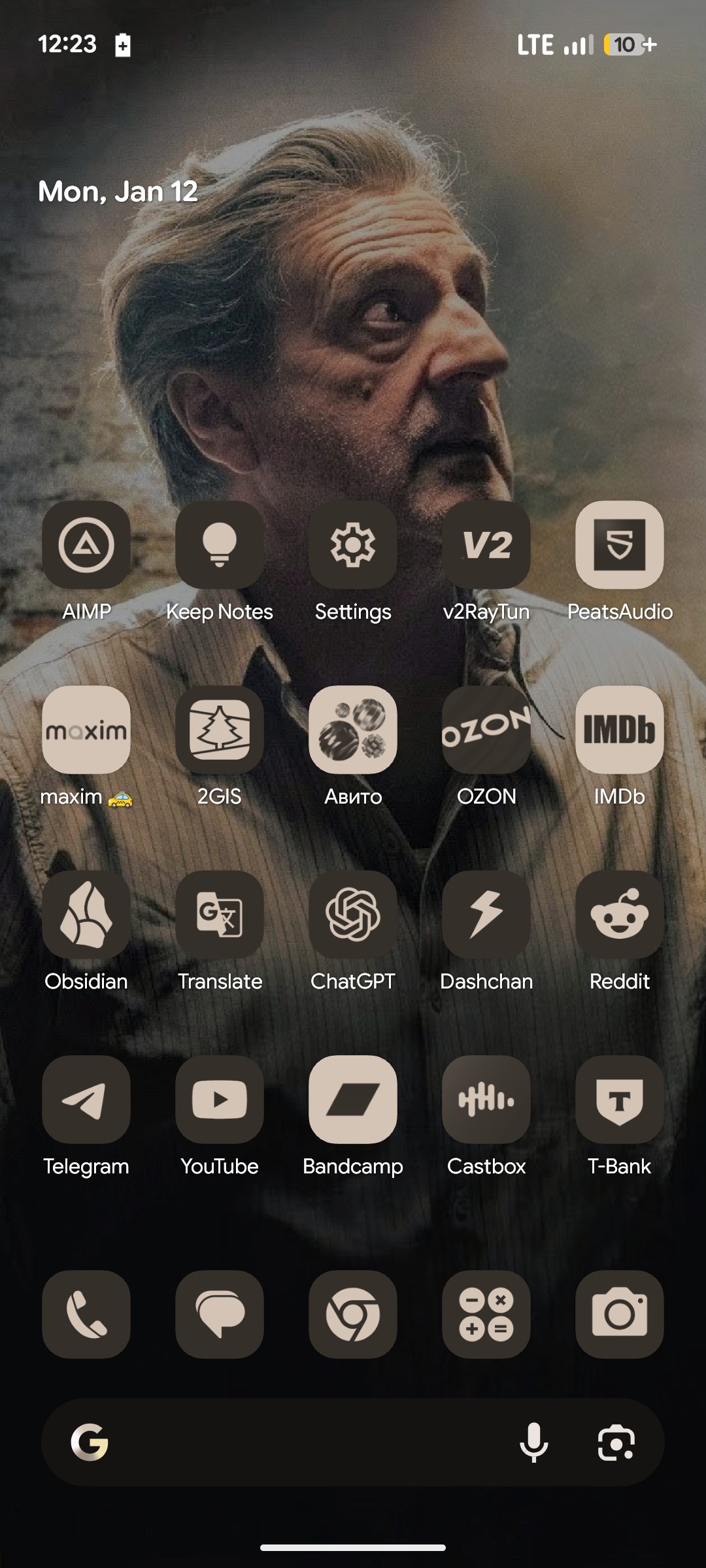Screen dimensions: 706x1568
Task: Open the AIMP music player
Action: pos(86,545)
